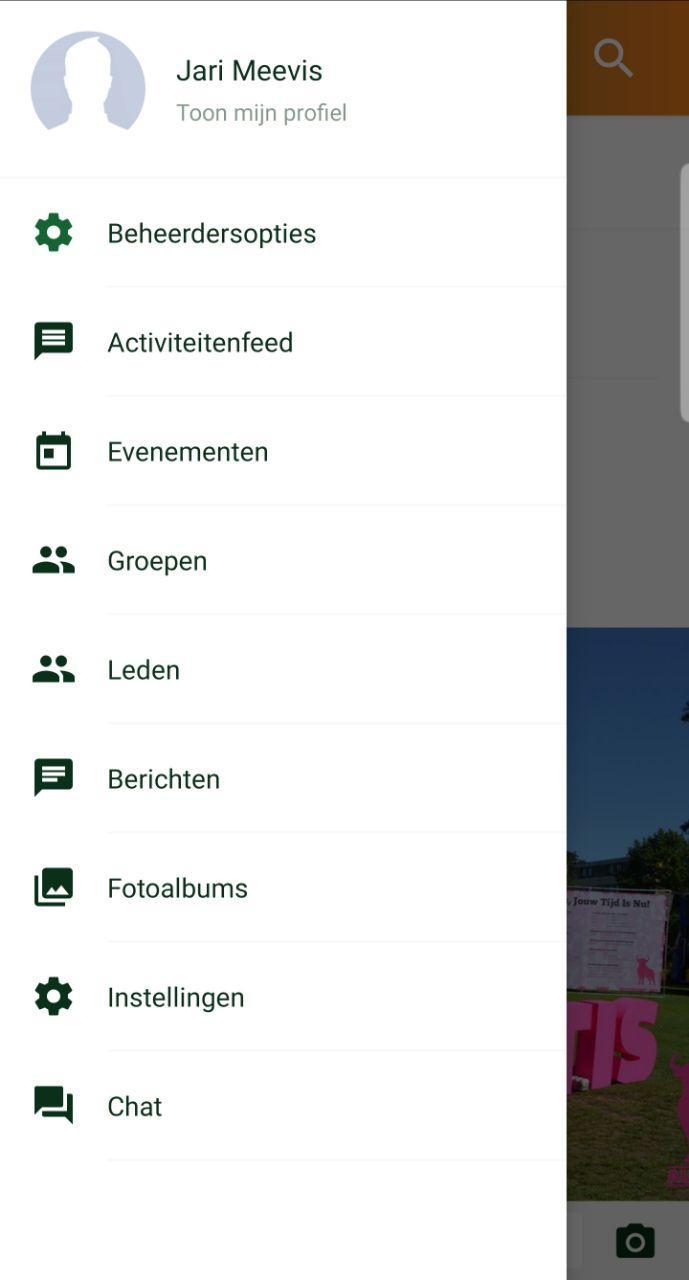Open the Leden list
The height and width of the screenshot is (1280, 689).
tap(144, 669)
